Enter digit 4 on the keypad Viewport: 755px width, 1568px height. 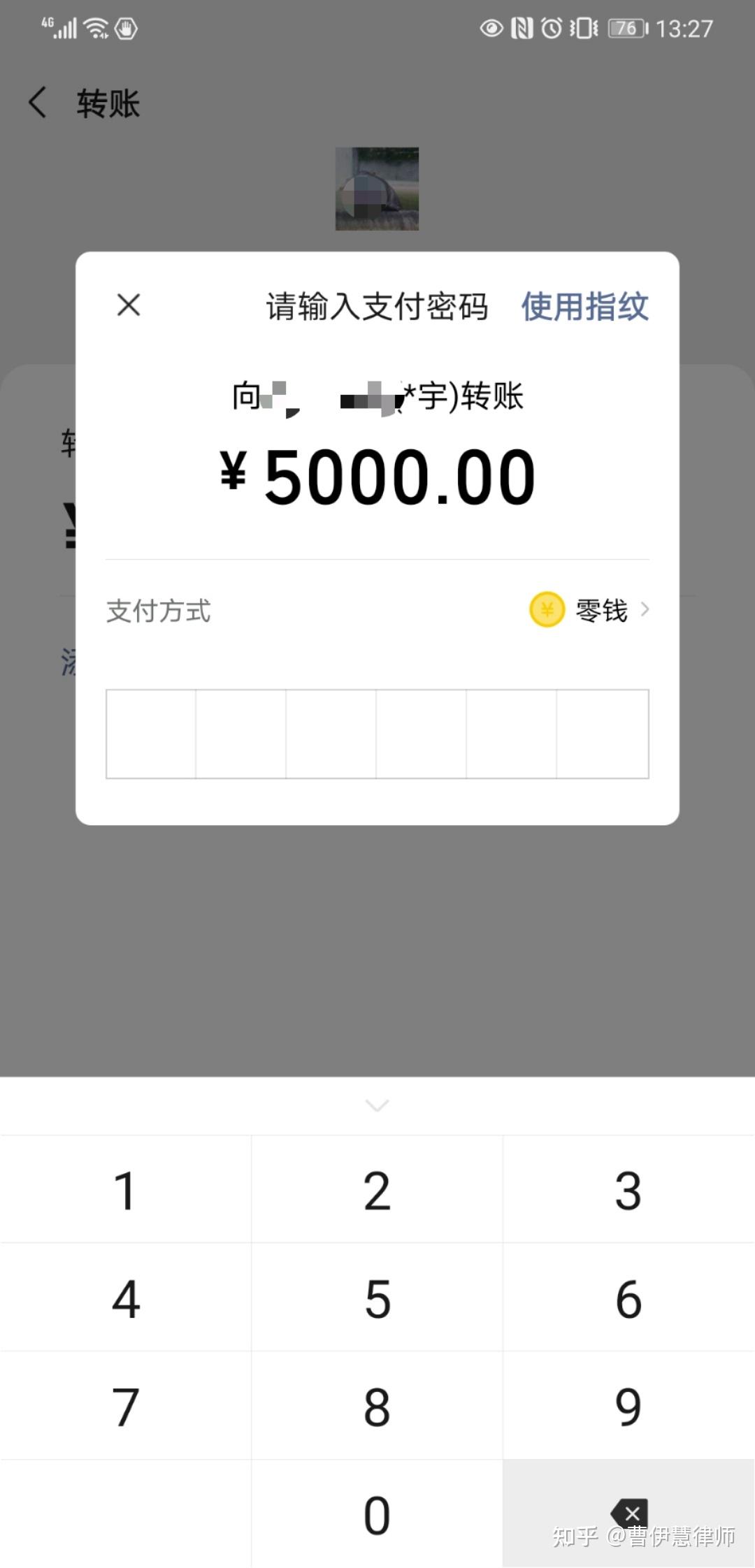(125, 1299)
